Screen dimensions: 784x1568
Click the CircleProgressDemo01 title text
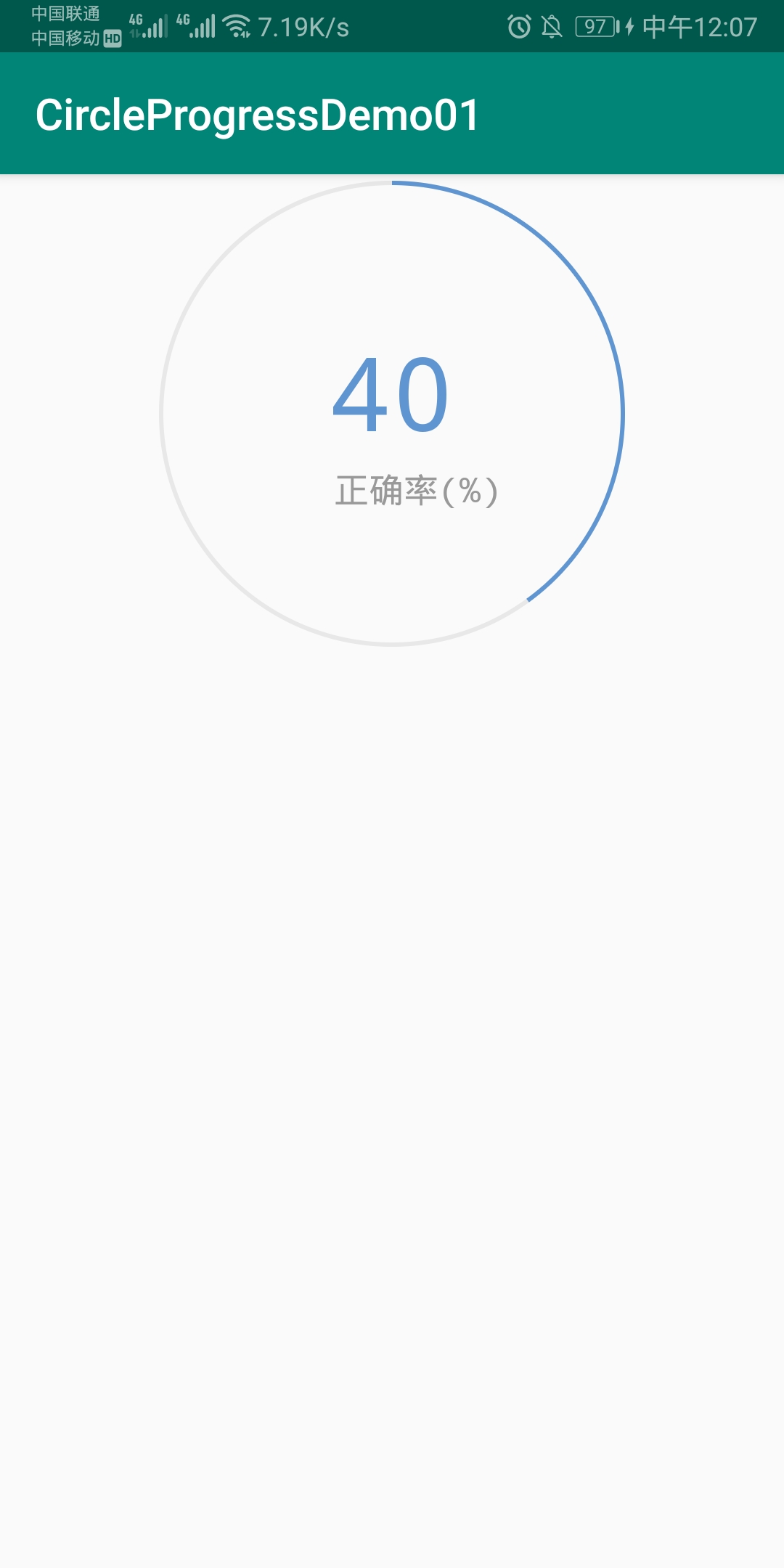258,113
